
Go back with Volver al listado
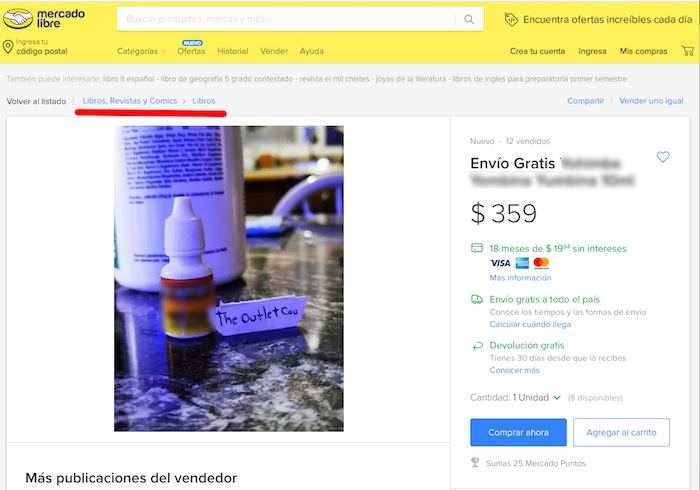click(x=36, y=101)
